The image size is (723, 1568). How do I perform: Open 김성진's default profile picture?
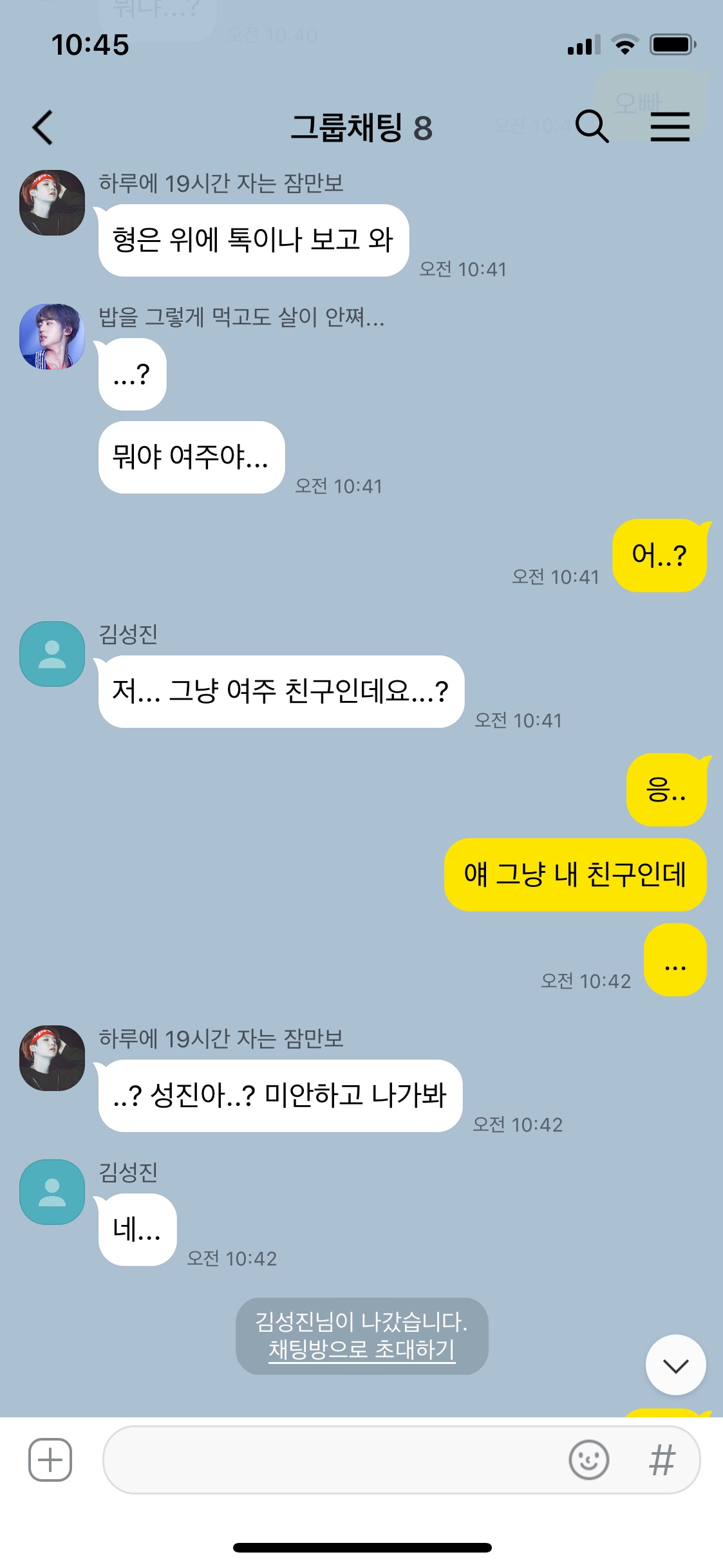click(52, 653)
